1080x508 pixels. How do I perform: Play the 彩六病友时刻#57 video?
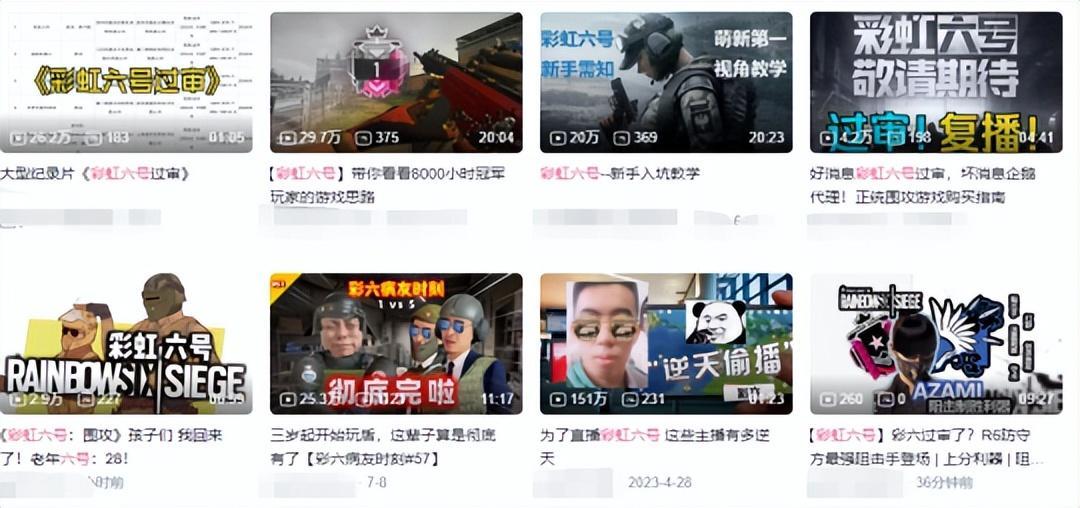click(396, 343)
